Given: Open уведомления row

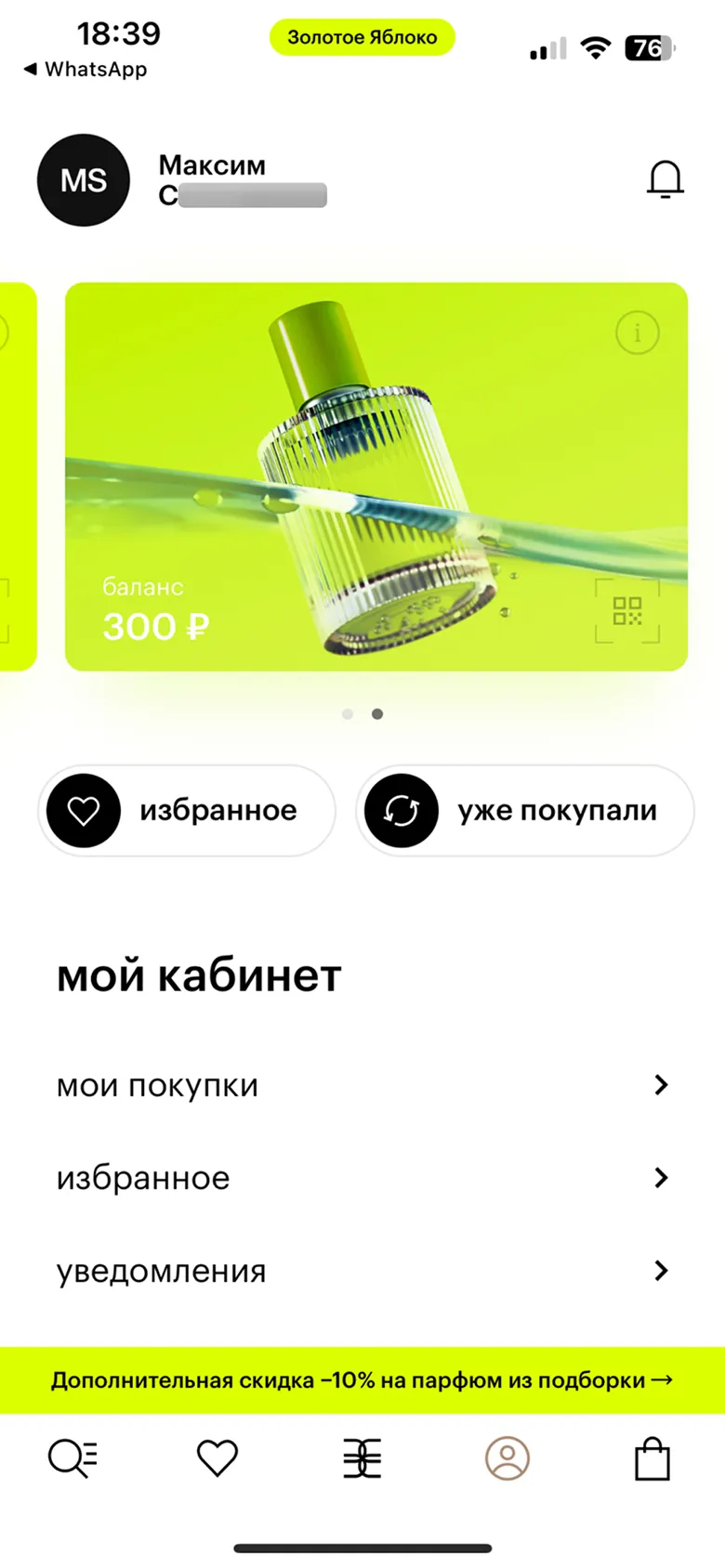Looking at the screenshot, I should 362,1271.
